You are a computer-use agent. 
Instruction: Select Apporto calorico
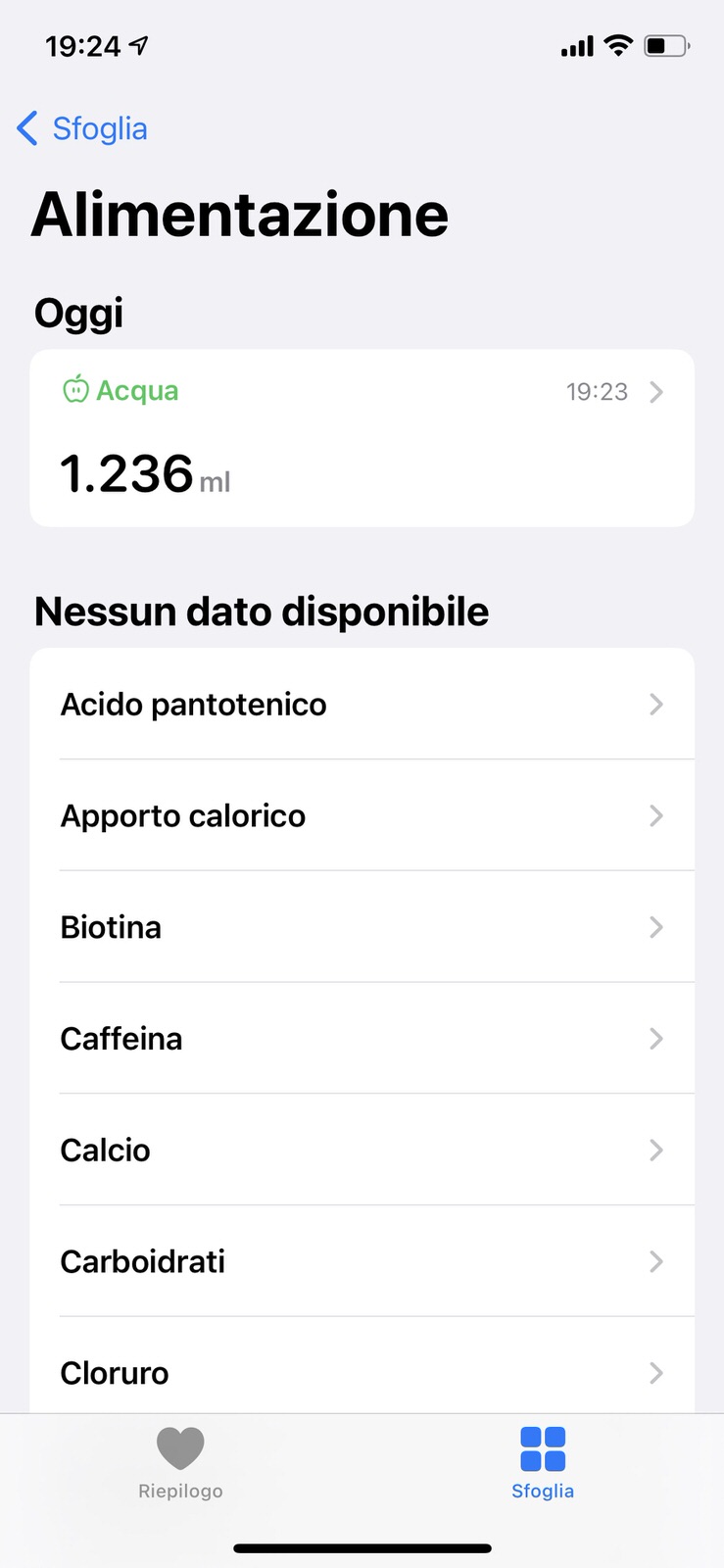click(x=362, y=816)
